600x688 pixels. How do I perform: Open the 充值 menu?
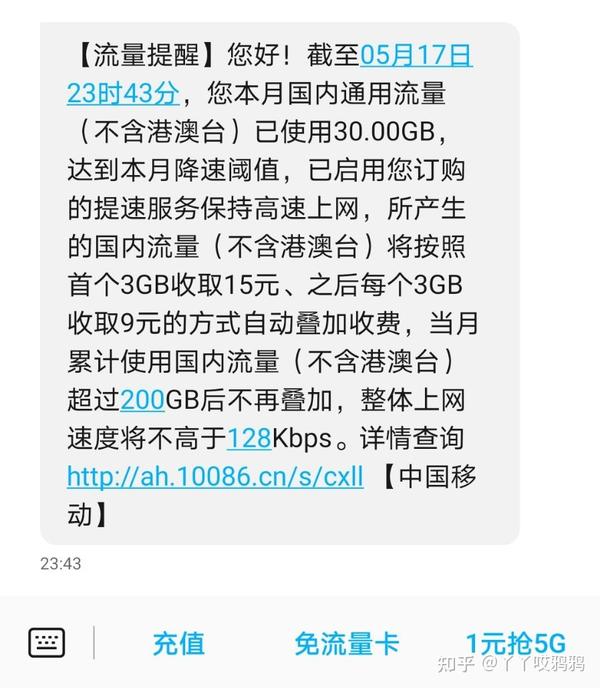pos(179,642)
